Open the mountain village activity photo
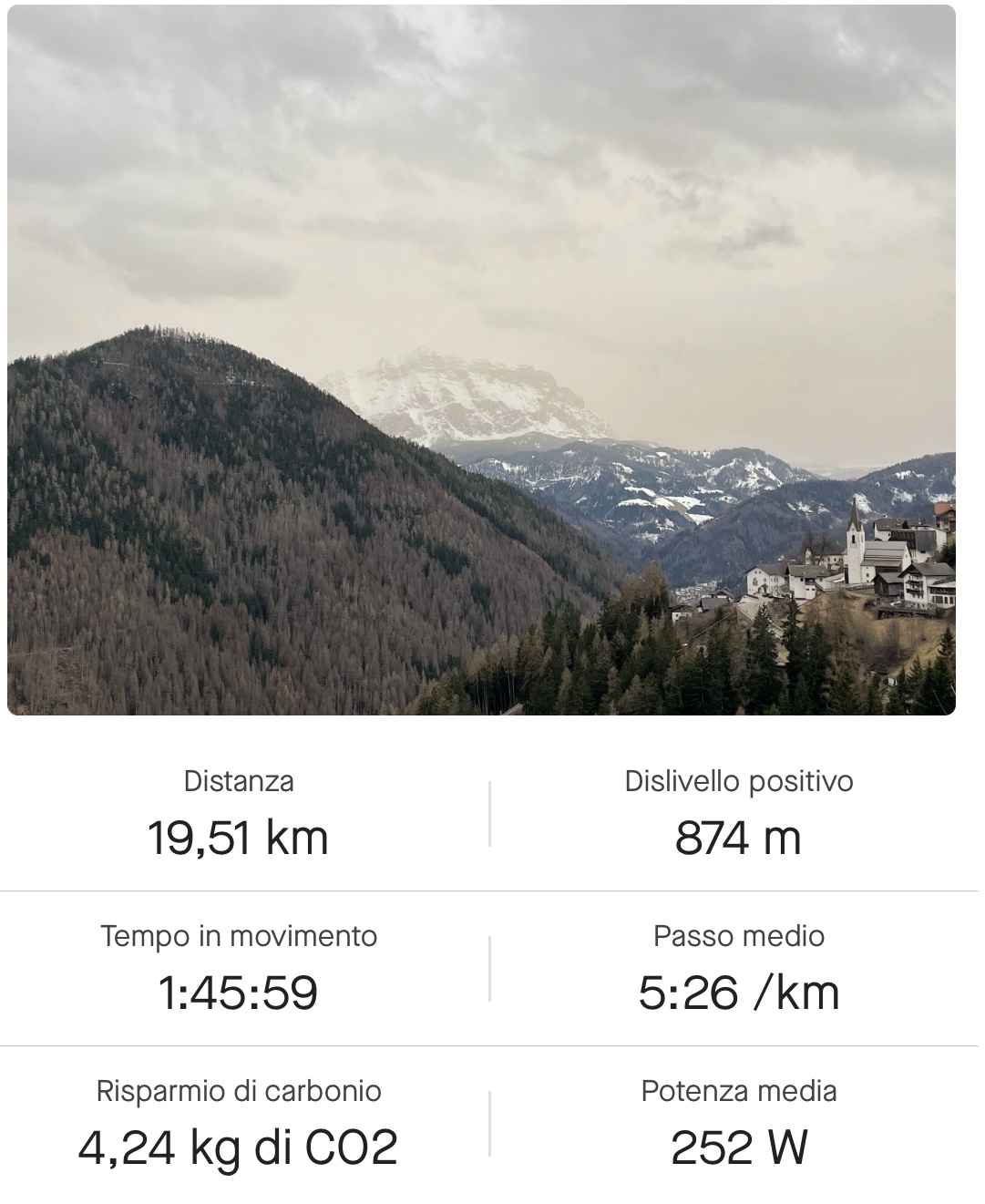985x1204 pixels. click(481, 360)
